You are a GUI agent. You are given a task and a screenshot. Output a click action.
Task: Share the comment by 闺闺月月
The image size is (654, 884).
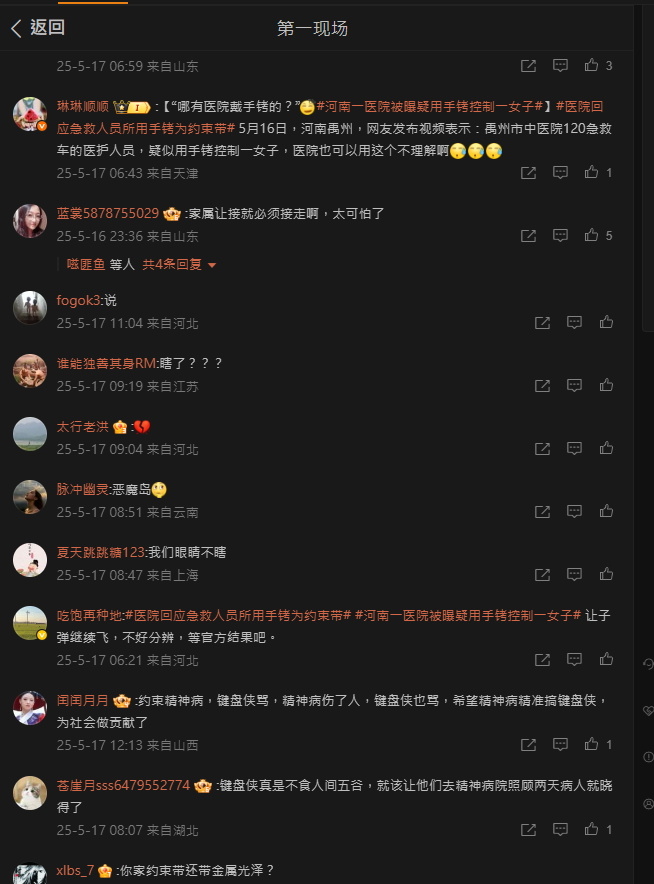tap(528, 745)
